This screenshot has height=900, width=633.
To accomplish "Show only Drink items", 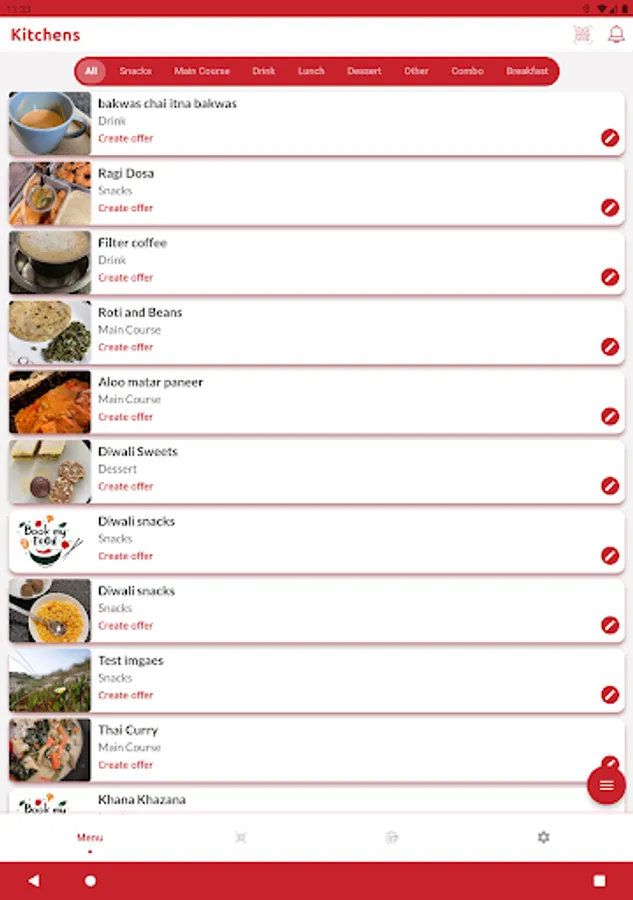I will click(x=264, y=71).
